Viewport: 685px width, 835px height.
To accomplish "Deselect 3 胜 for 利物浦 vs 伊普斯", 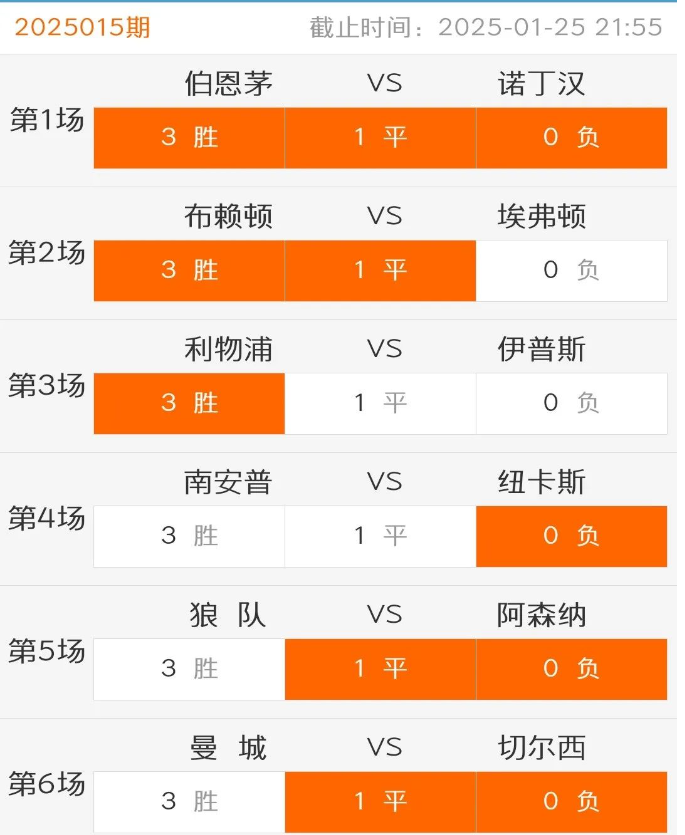I will pyautogui.click(x=189, y=403).
